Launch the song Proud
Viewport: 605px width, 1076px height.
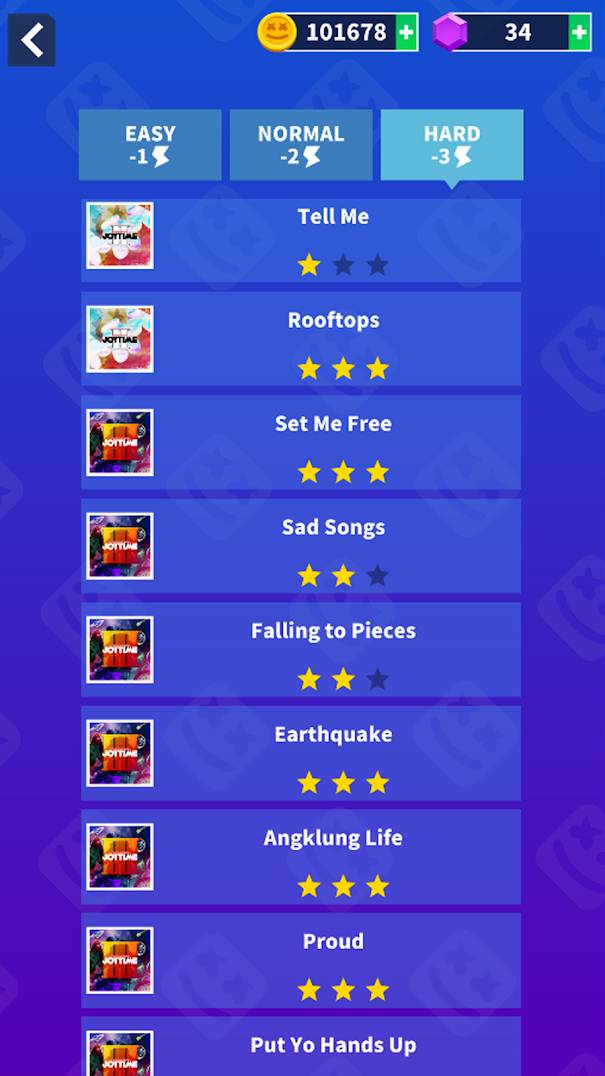pos(301,961)
